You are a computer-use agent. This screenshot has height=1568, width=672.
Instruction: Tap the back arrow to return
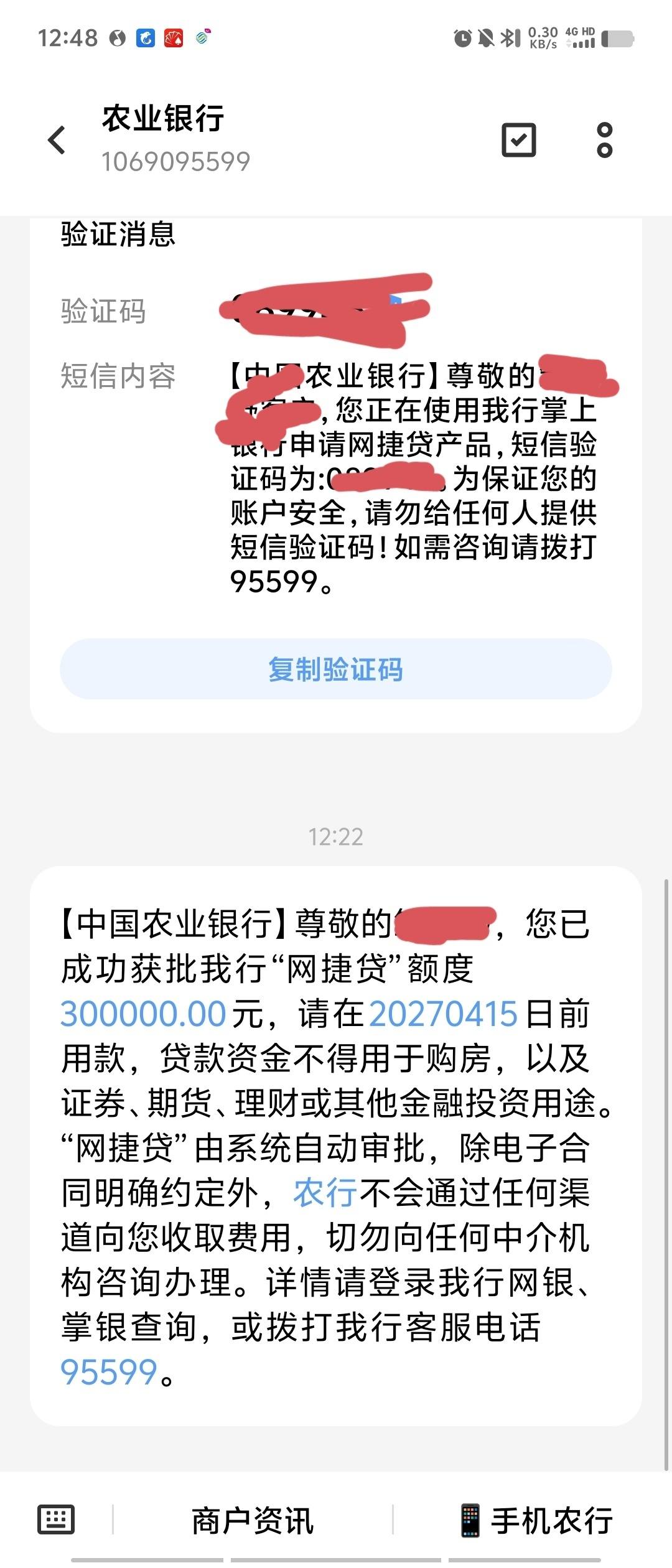58,140
